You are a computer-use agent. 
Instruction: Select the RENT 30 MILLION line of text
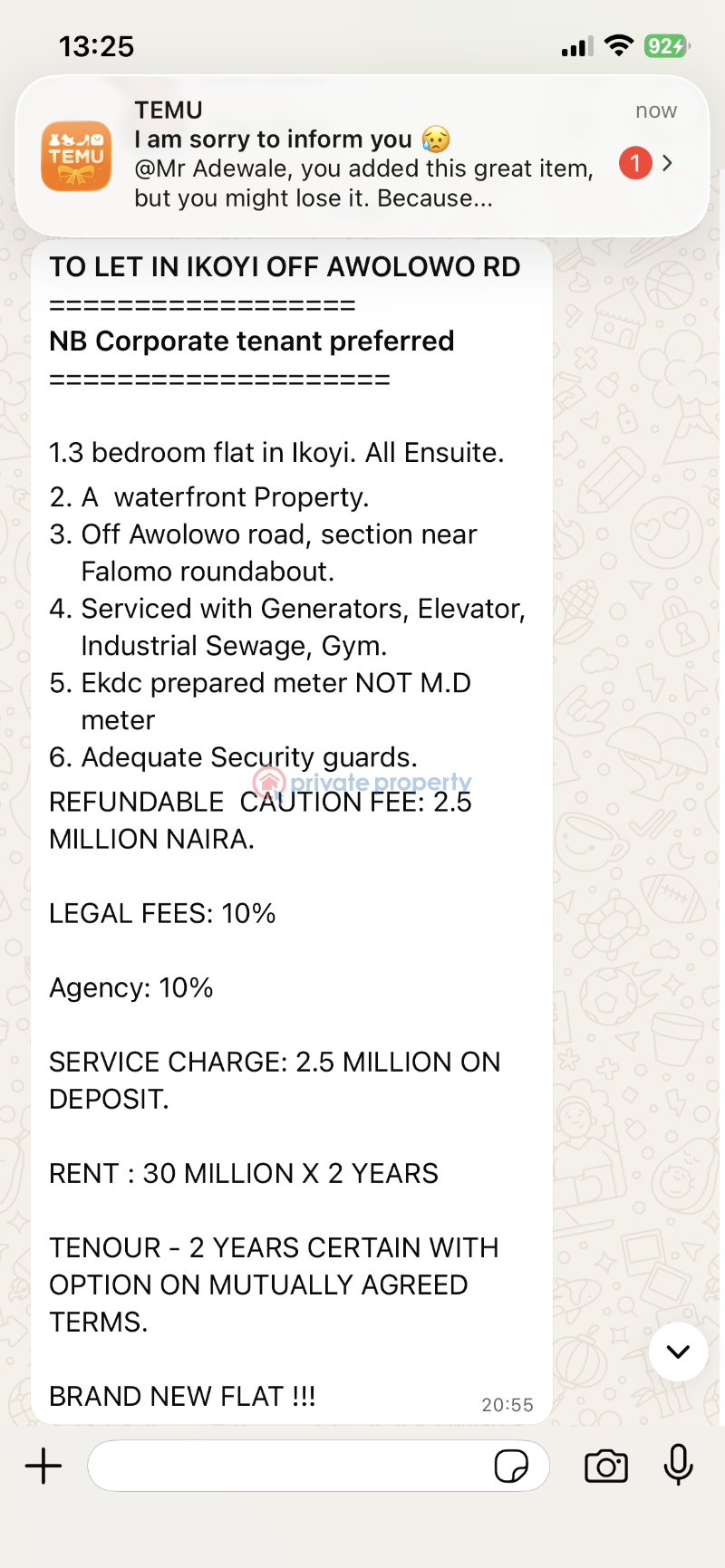tap(243, 1173)
